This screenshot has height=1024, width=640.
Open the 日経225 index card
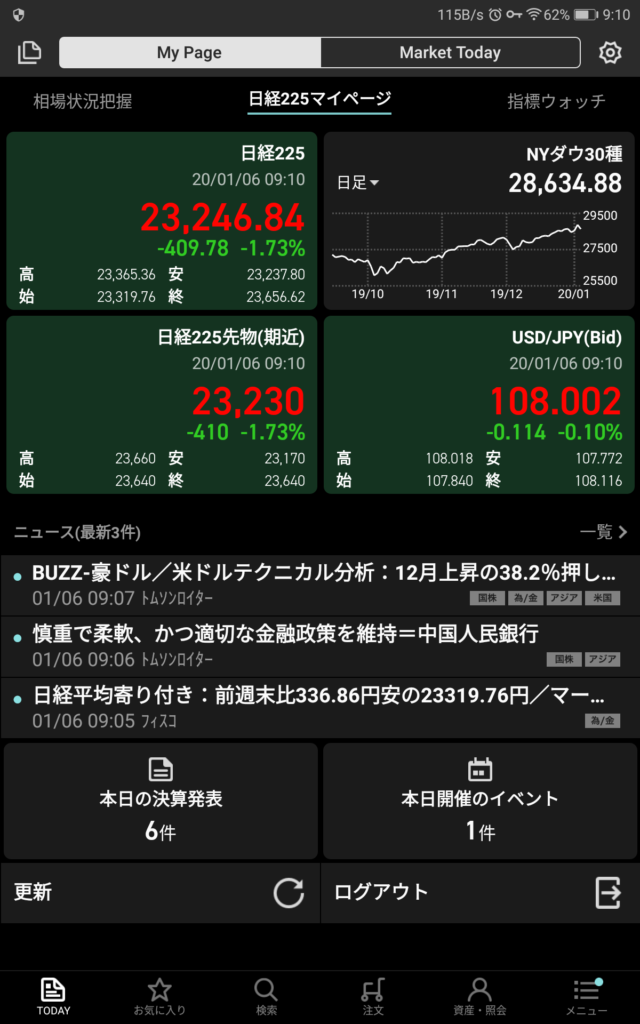pyautogui.click(x=162, y=221)
